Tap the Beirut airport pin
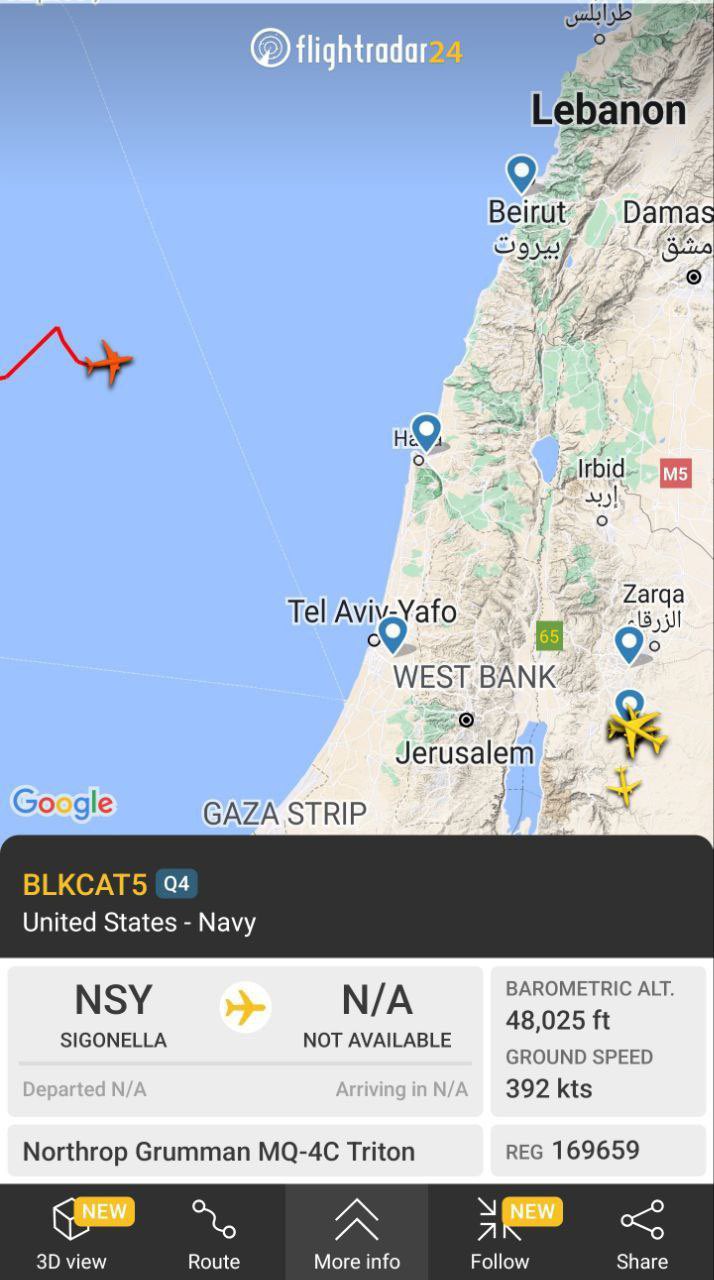Screen dimensions: 714x1280 point(521,173)
